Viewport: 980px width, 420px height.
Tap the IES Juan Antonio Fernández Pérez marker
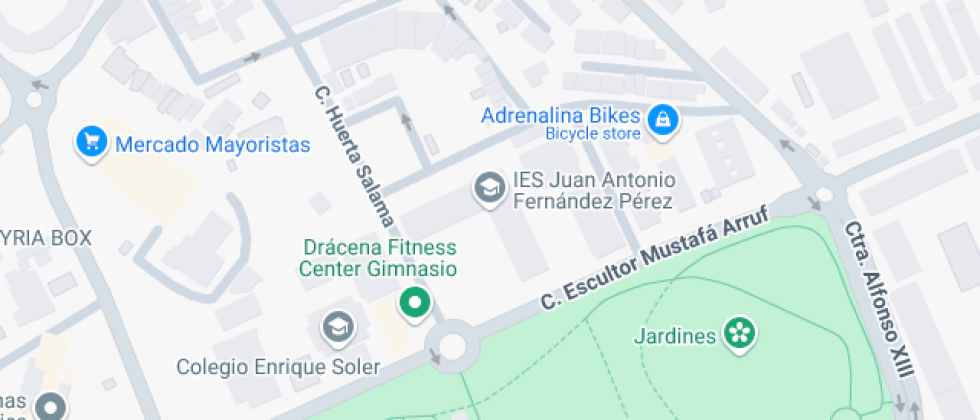[489, 188]
